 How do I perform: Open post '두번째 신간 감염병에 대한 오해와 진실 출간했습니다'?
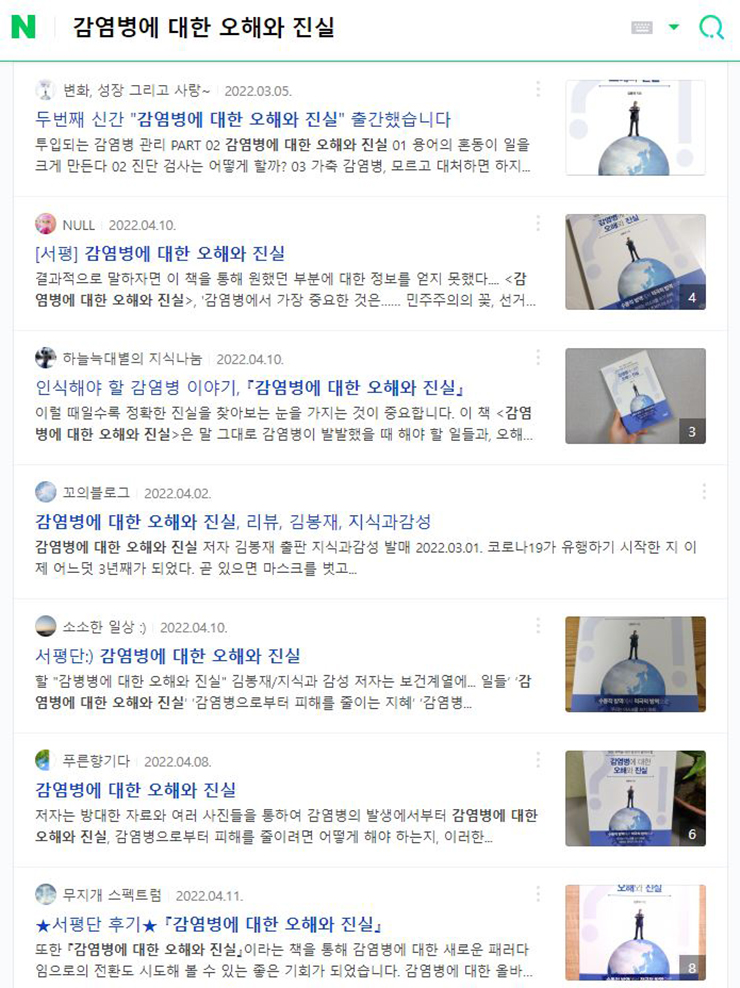click(243, 119)
